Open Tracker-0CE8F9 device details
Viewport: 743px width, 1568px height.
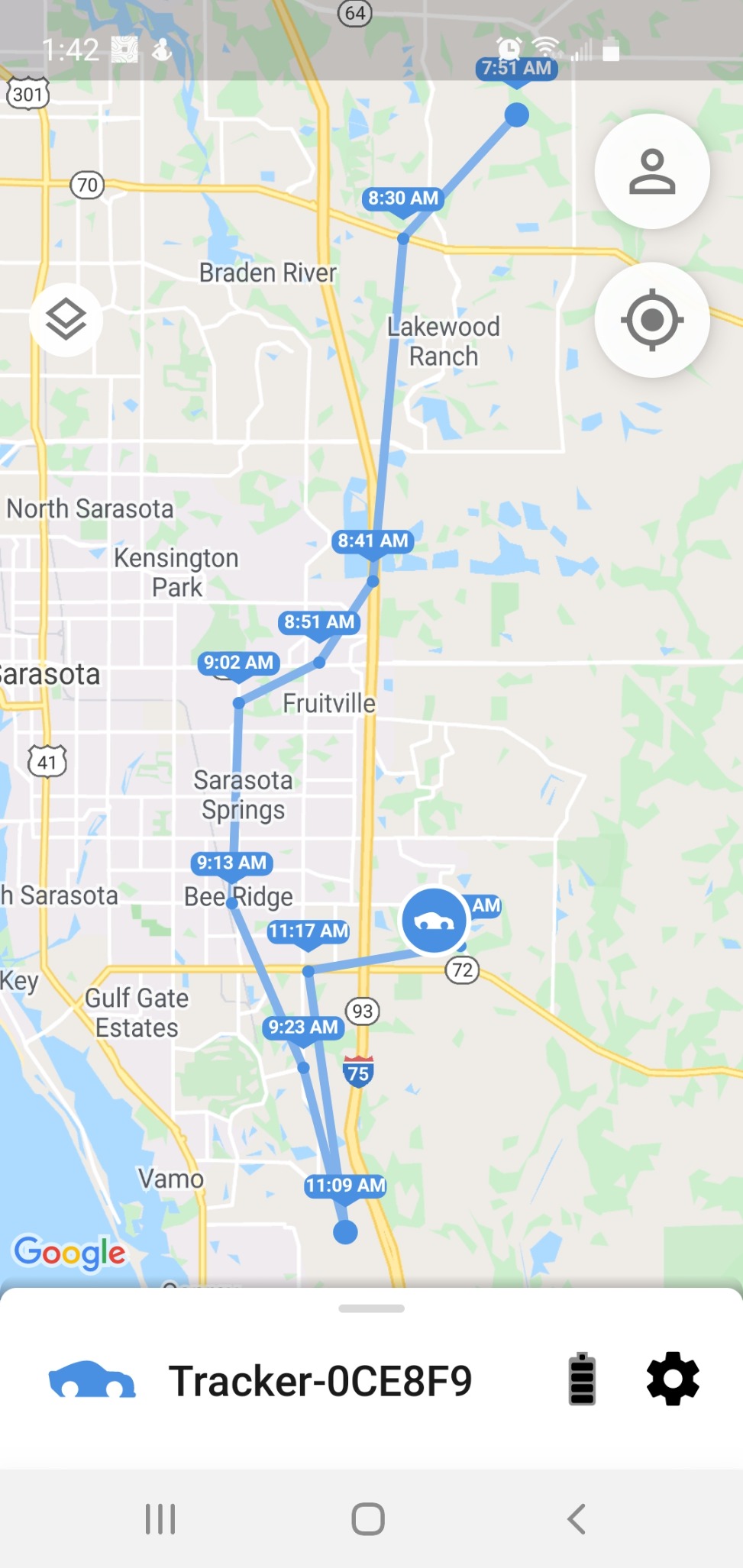click(x=320, y=1380)
